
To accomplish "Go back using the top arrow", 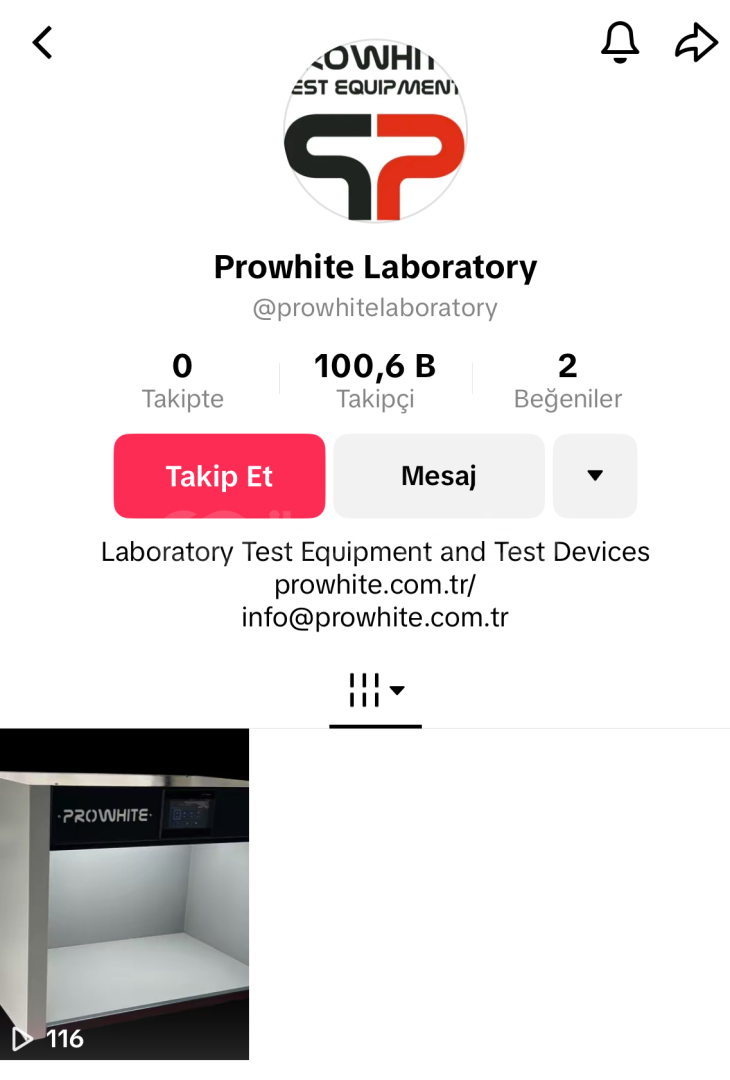I will pos(42,43).
